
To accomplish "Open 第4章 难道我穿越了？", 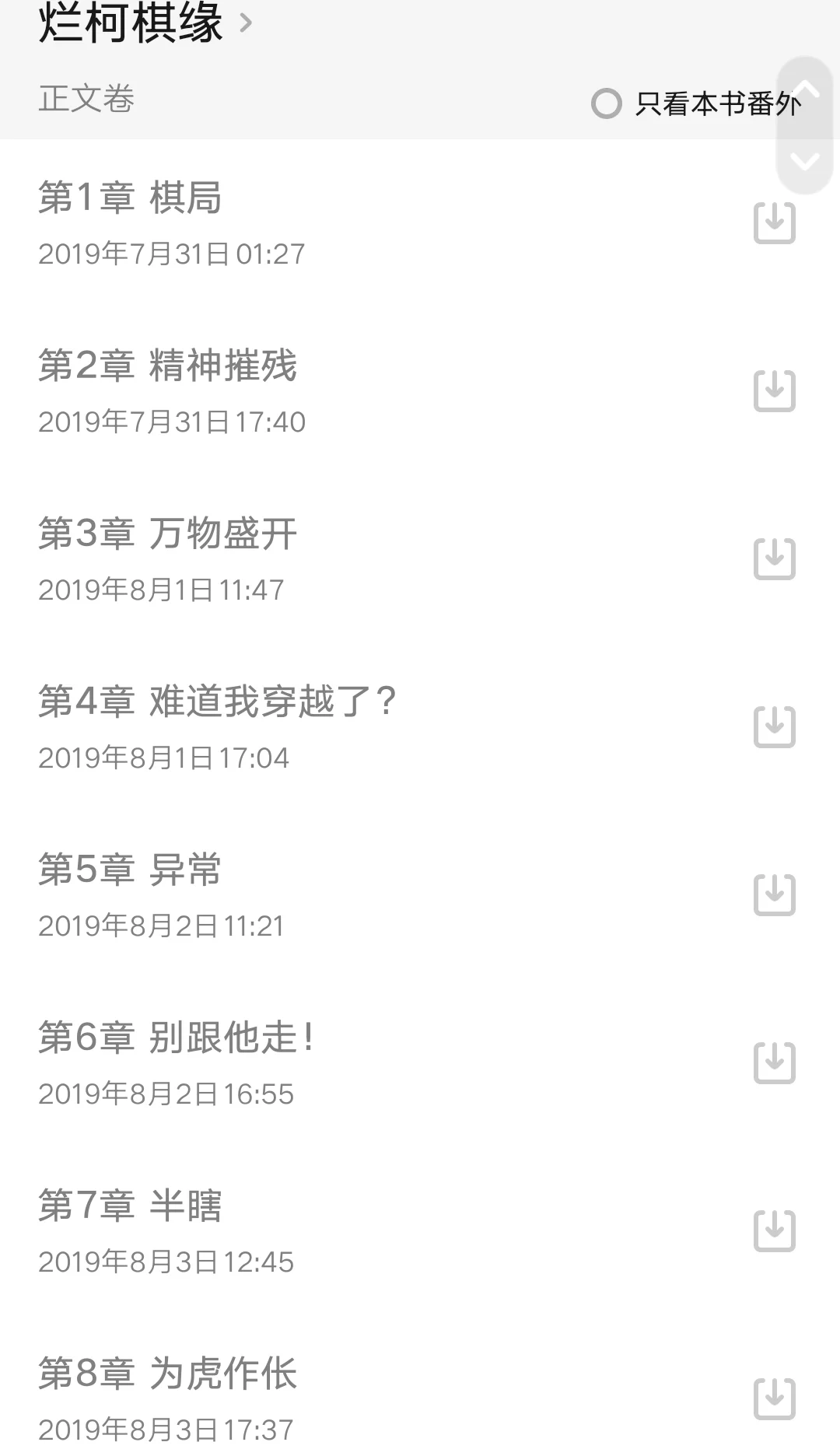I will pyautogui.click(x=381, y=727).
